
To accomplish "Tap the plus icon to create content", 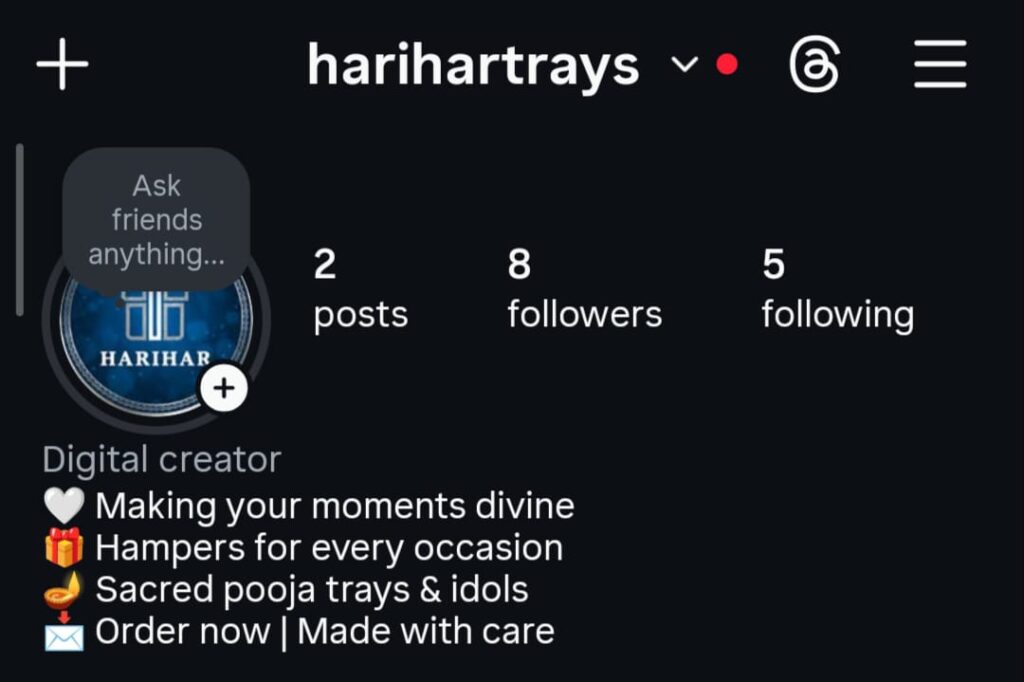I will click(x=62, y=66).
